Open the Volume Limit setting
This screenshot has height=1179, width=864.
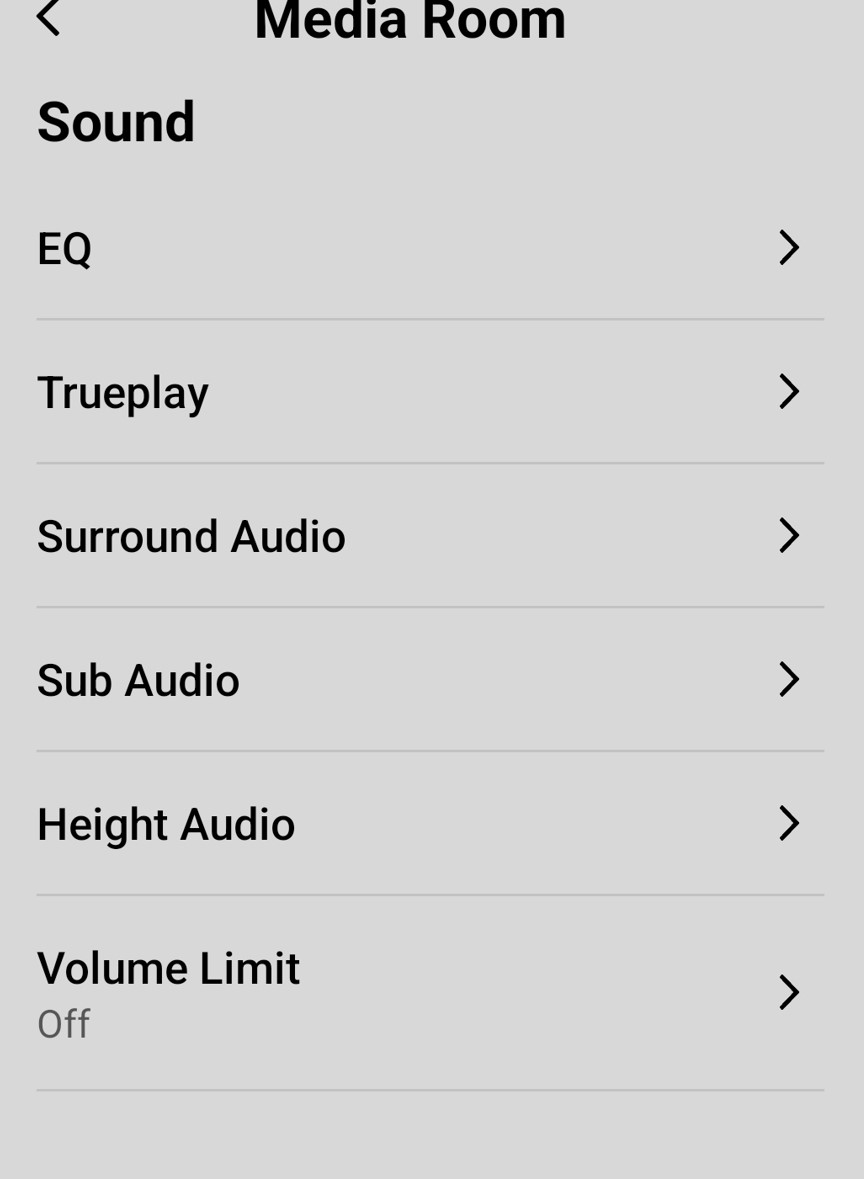coord(430,993)
